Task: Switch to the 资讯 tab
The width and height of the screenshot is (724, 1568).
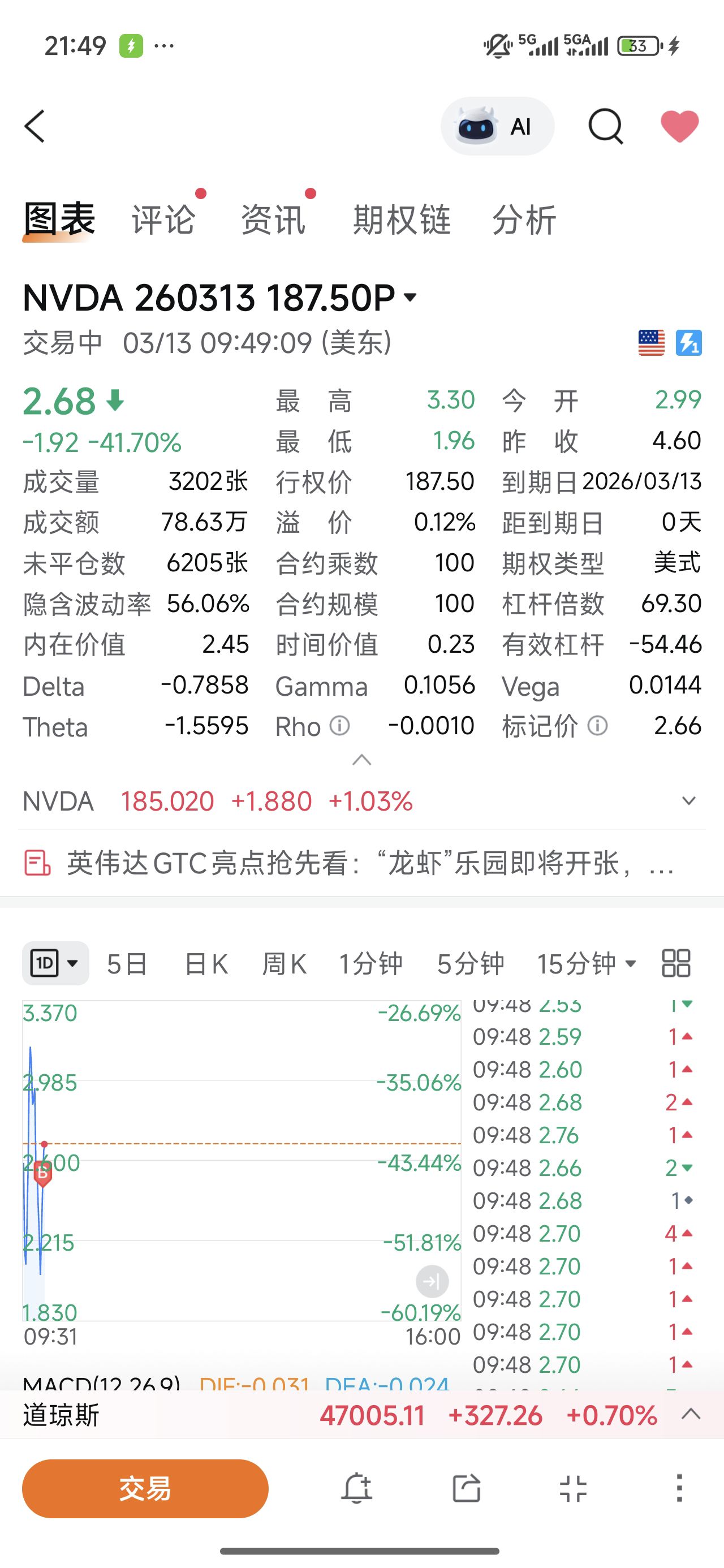Action: (273, 219)
